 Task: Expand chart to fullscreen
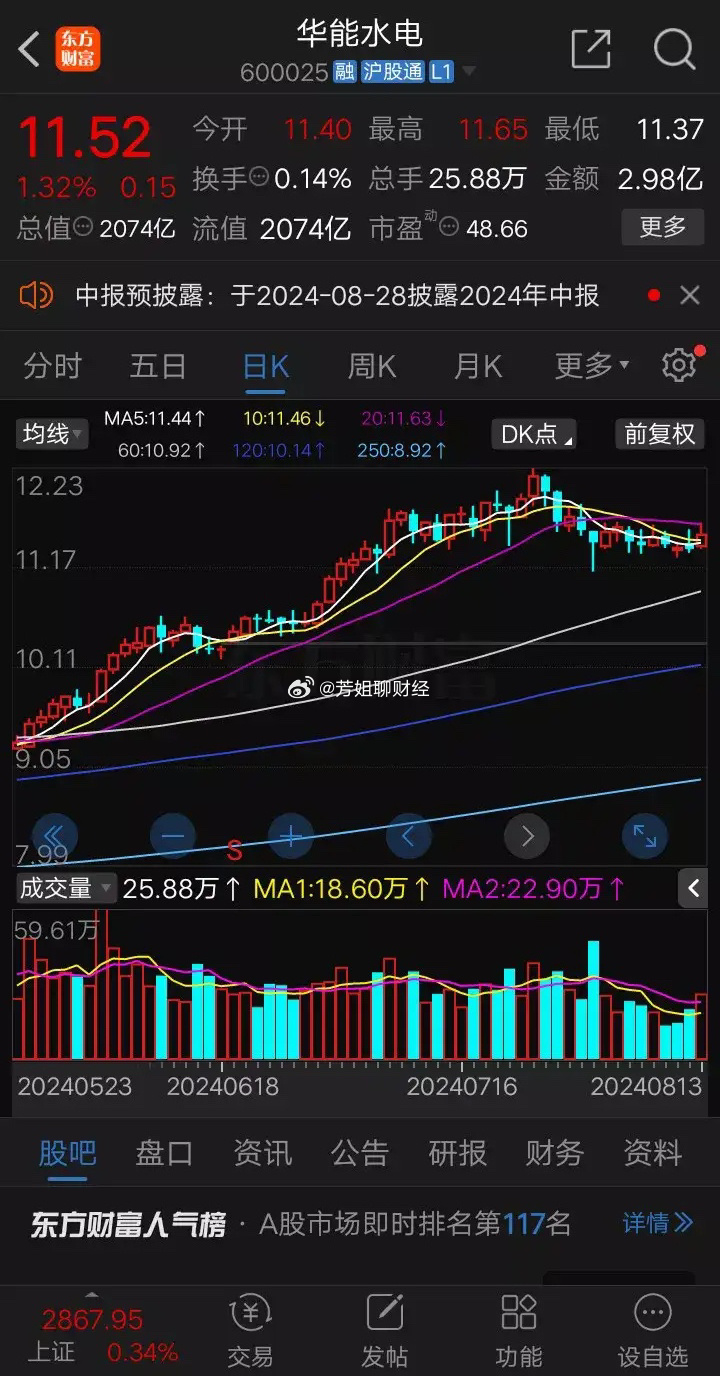645,836
